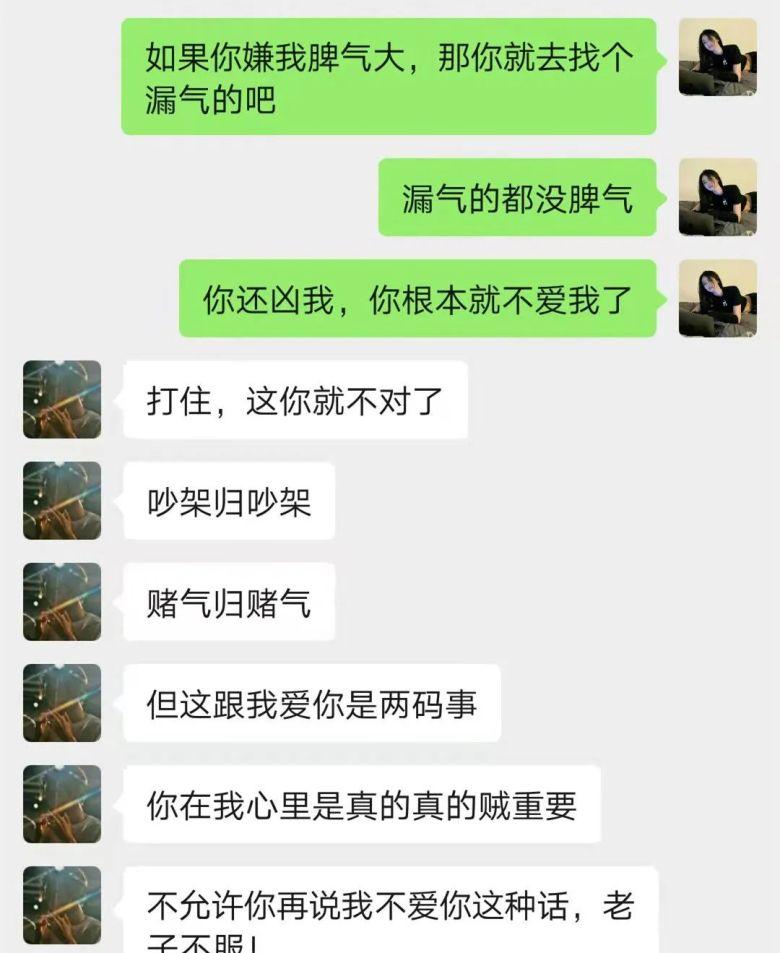
Task: Open sender's avatar beside "漏气的都没脾气"
Action: tap(717, 197)
